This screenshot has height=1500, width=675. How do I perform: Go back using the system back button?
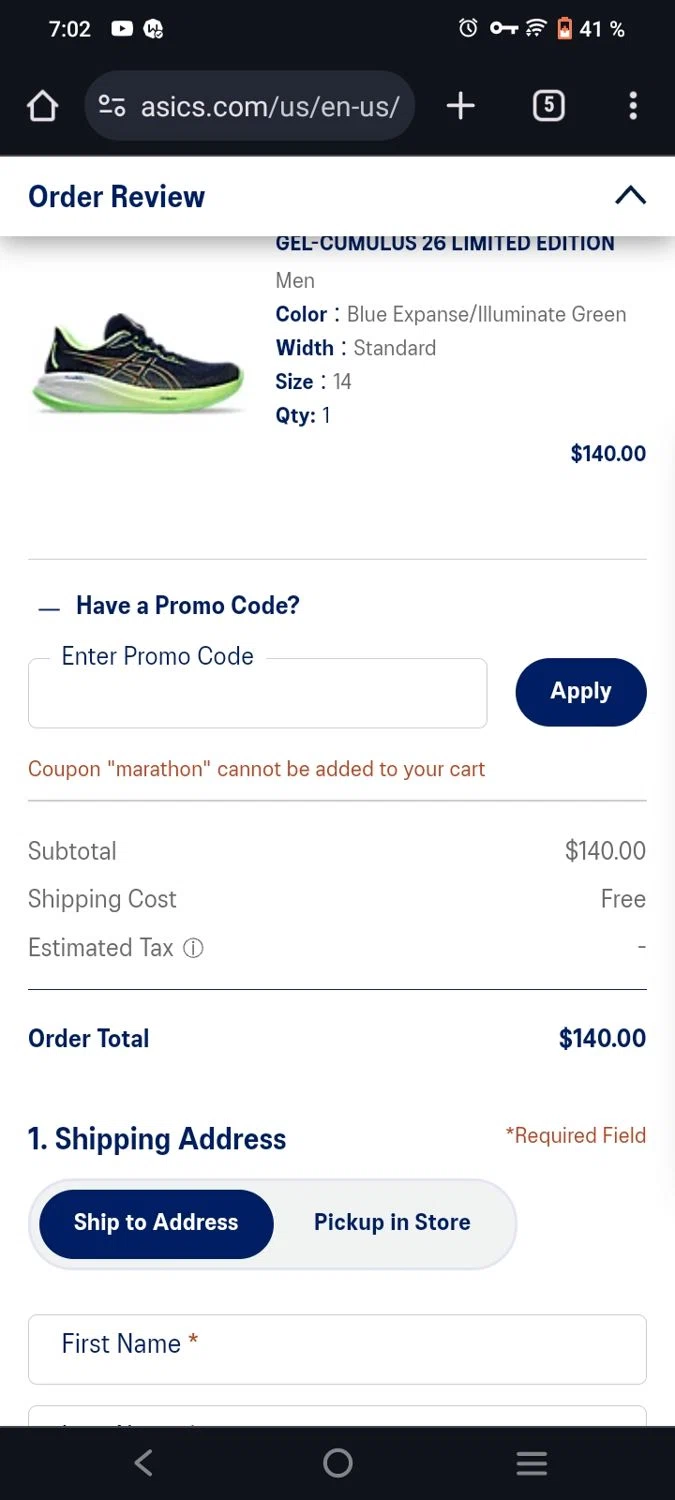(143, 1464)
